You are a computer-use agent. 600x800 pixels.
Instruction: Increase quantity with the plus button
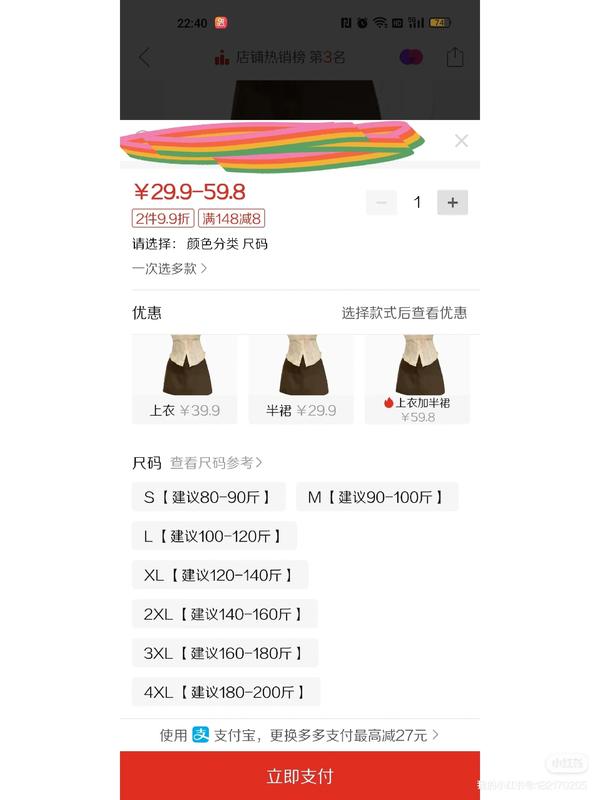click(452, 202)
